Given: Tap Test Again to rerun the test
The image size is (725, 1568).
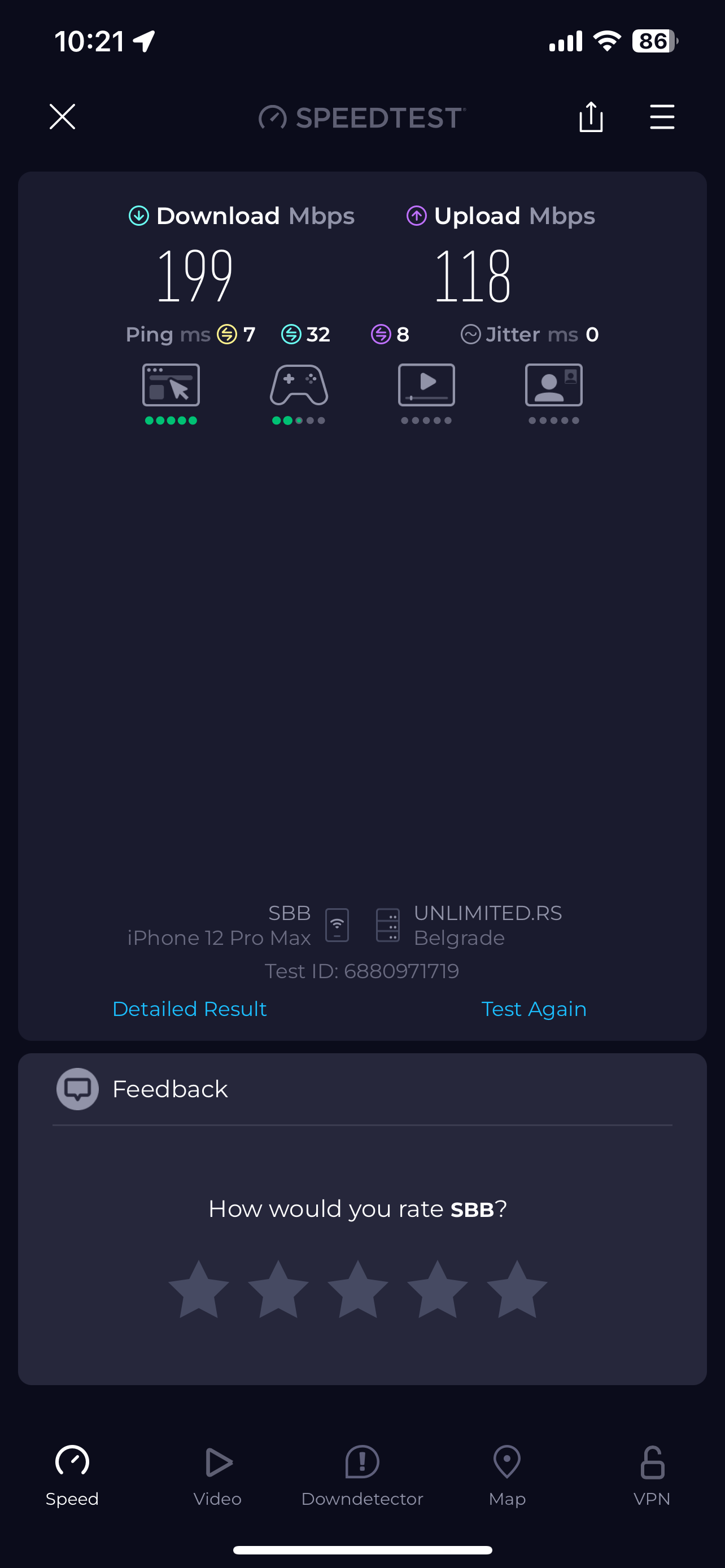Looking at the screenshot, I should point(533,1009).
